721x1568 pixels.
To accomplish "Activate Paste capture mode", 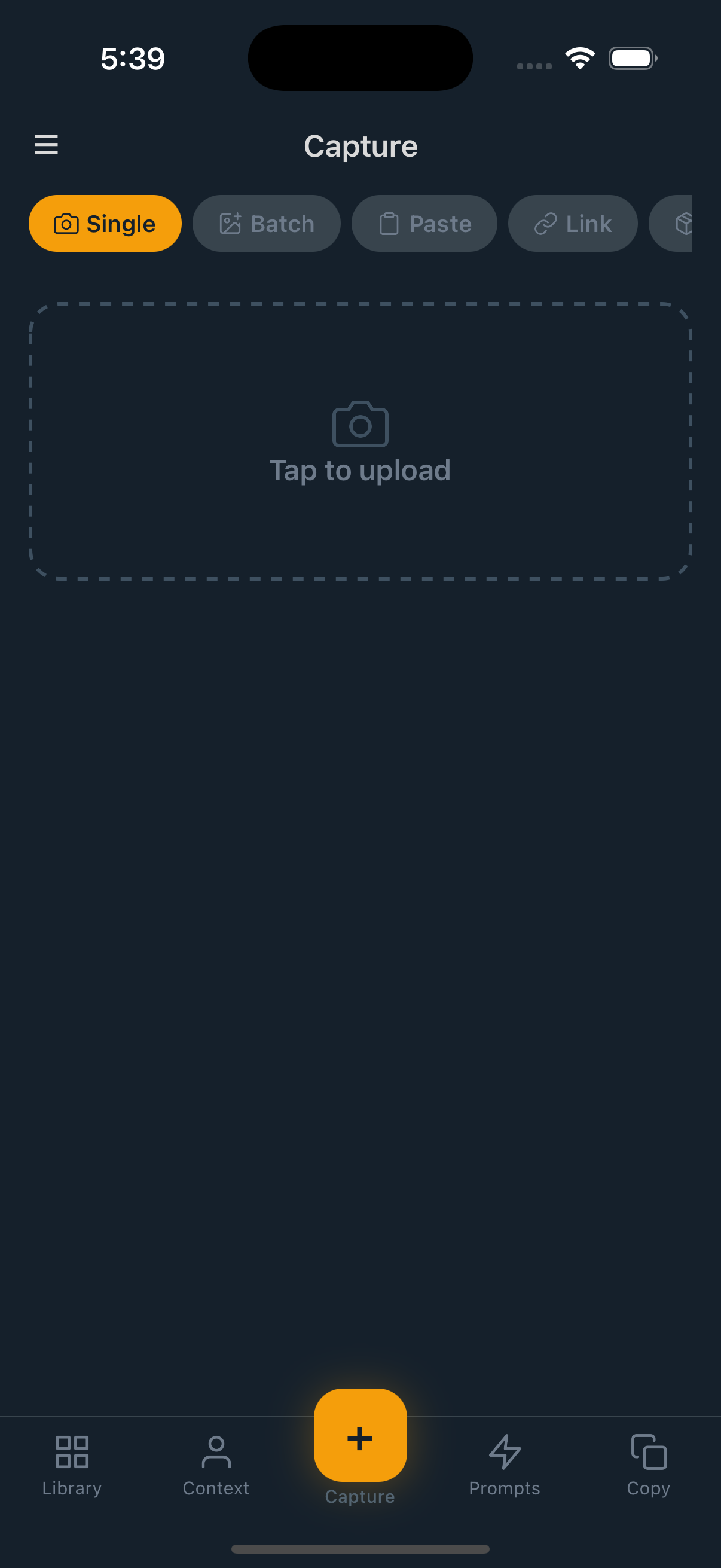I will 424,224.
